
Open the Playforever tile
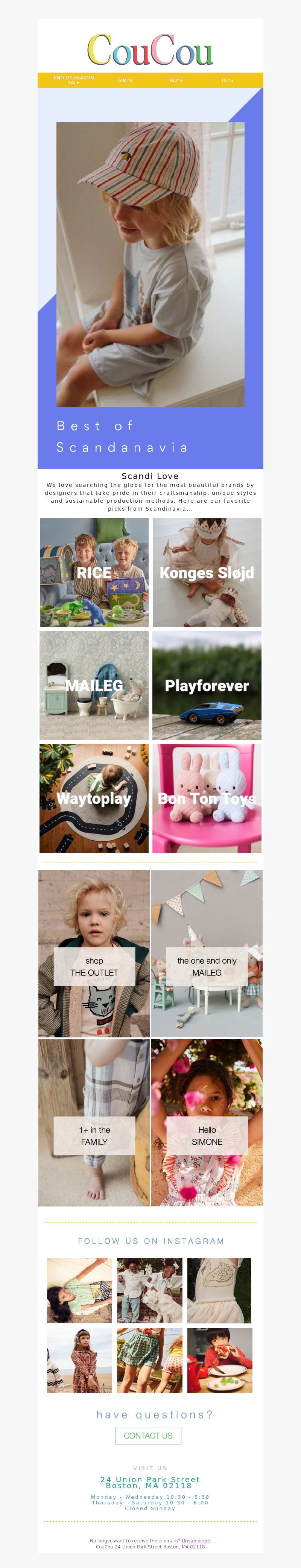pos(207,685)
